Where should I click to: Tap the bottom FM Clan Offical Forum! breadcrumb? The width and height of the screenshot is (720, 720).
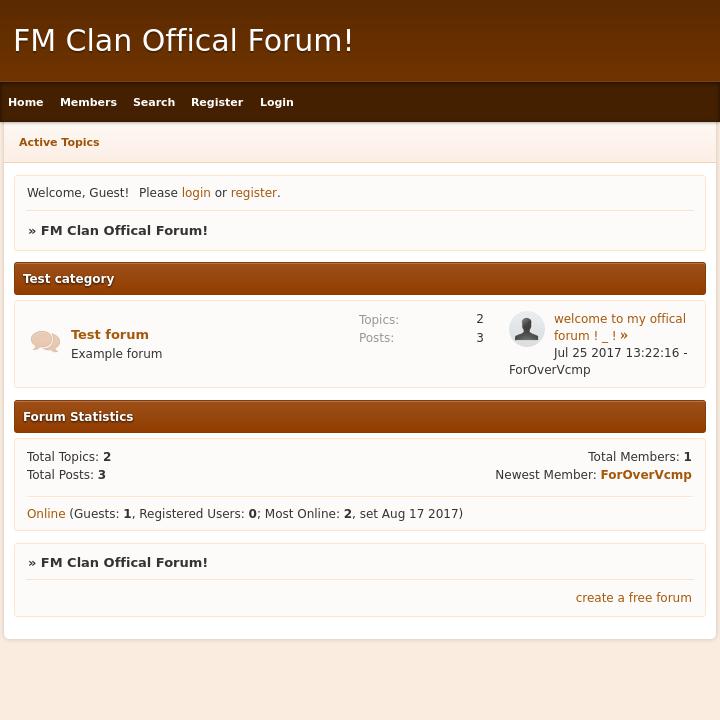tap(124, 563)
